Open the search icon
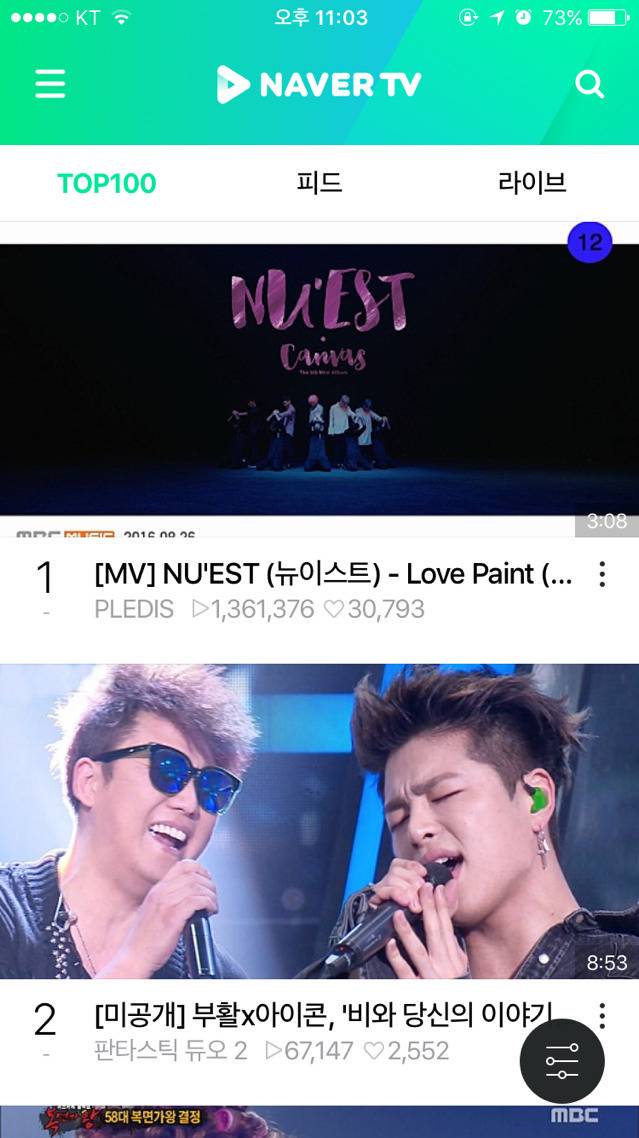The image size is (639, 1138). click(590, 84)
